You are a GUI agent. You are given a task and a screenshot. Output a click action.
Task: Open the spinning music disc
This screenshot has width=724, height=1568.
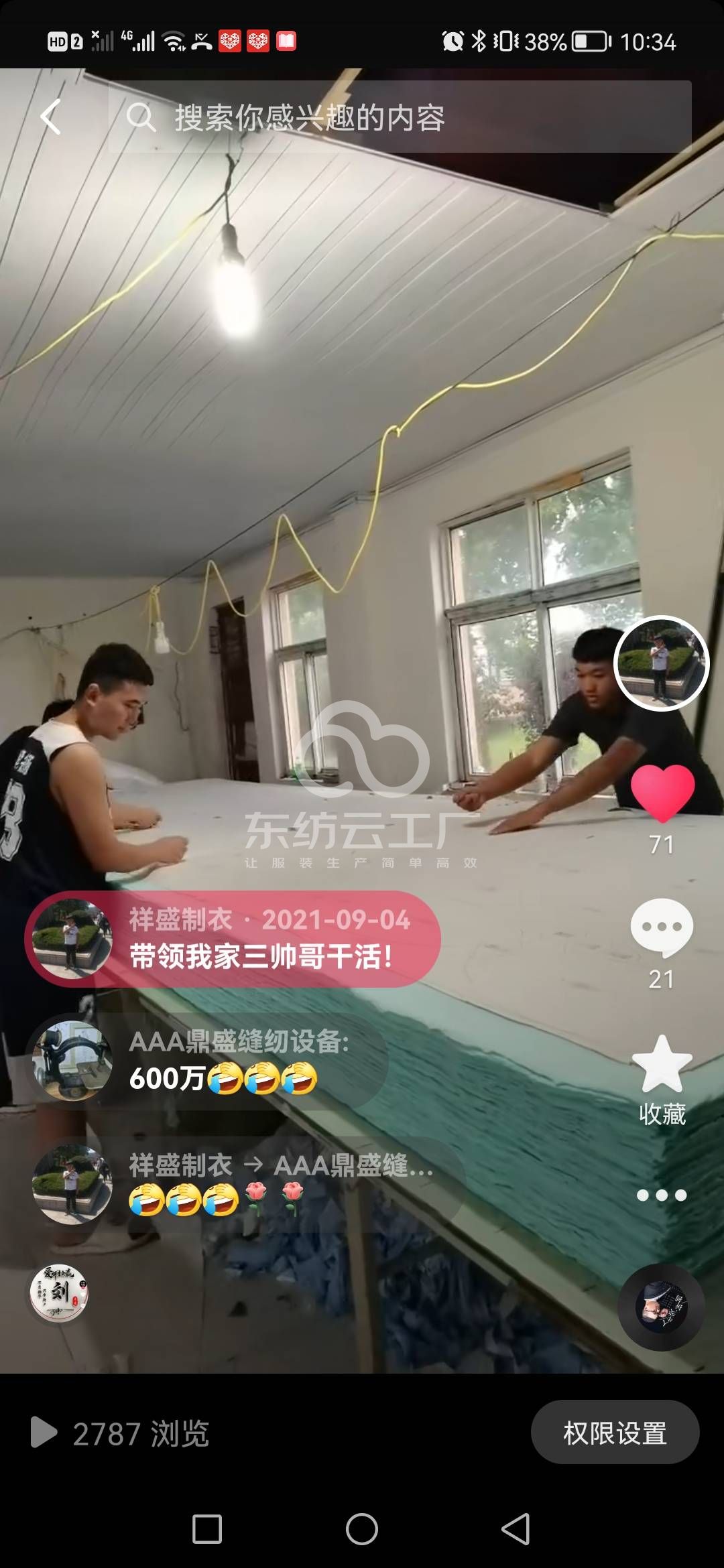[x=661, y=1307]
